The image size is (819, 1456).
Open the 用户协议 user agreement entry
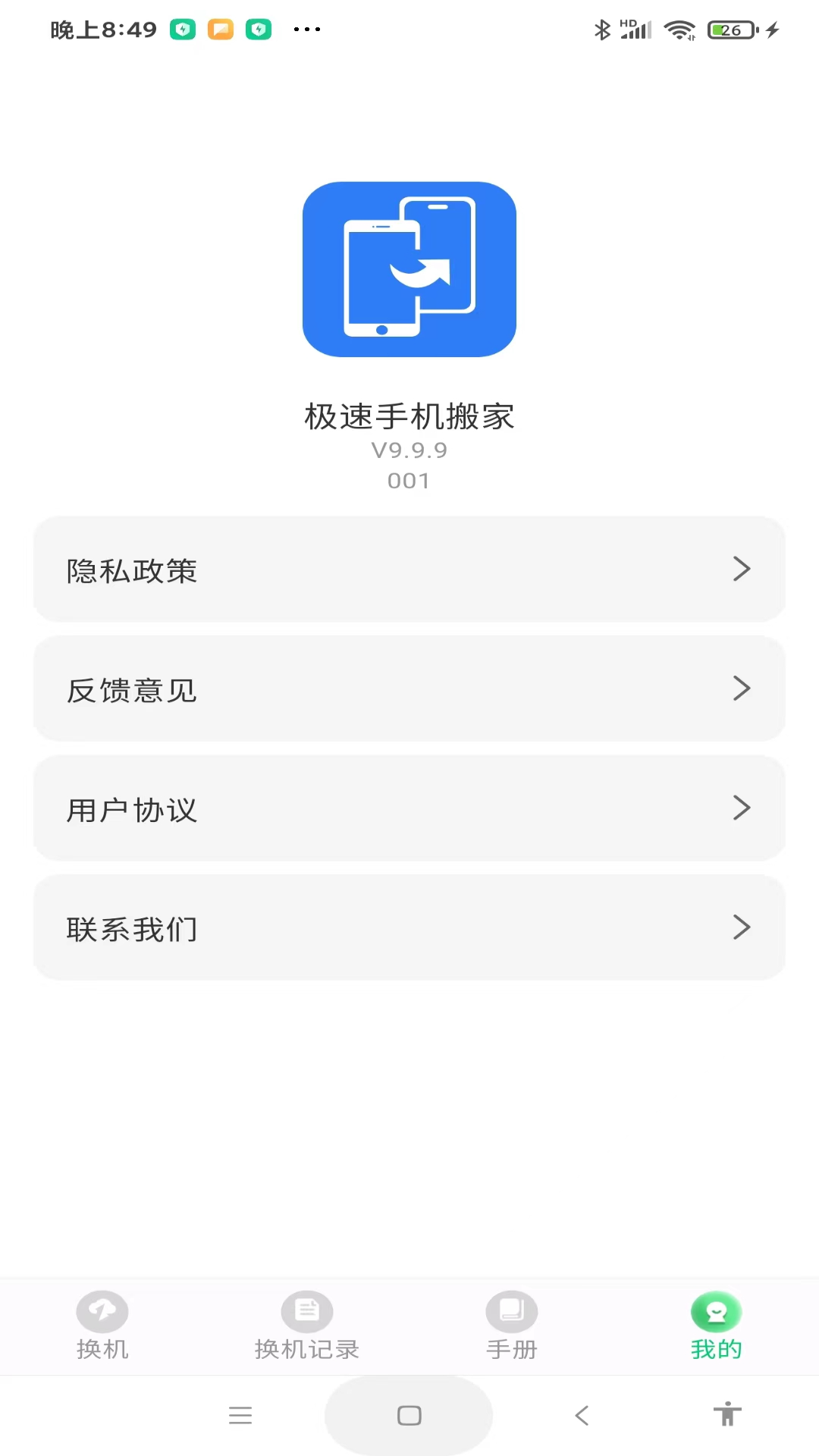pos(409,808)
